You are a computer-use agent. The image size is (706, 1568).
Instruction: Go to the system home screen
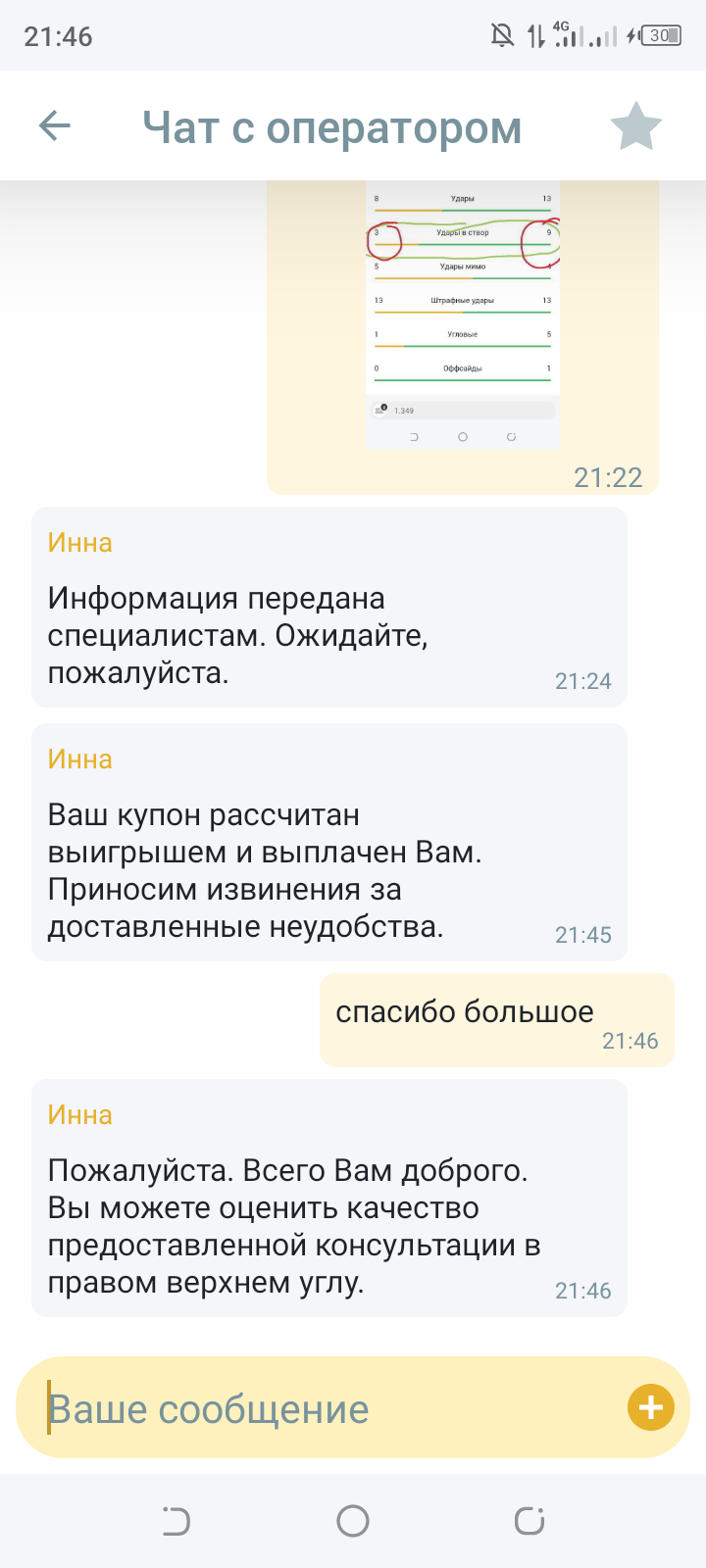coord(353,1521)
